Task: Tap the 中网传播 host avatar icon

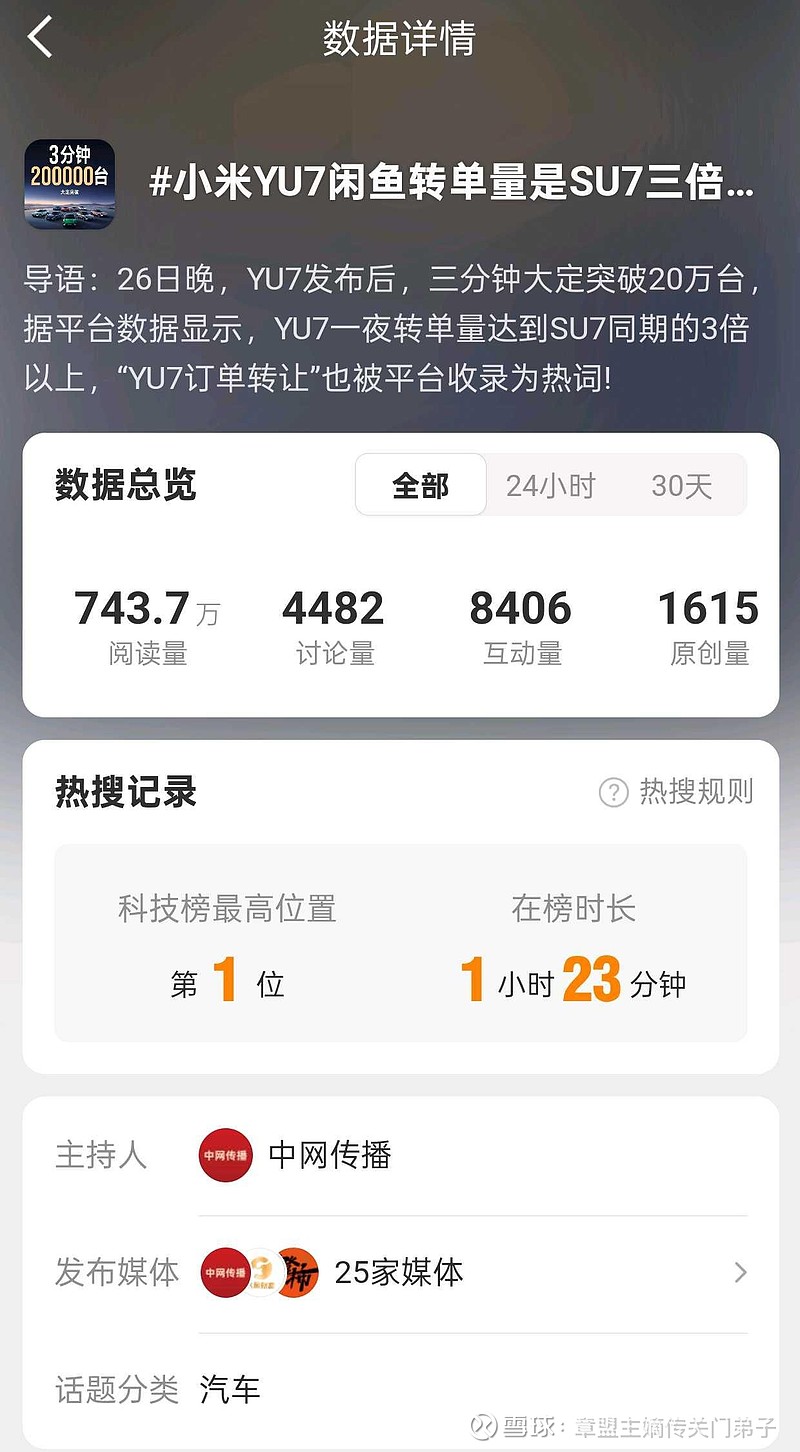Action: point(225,1156)
